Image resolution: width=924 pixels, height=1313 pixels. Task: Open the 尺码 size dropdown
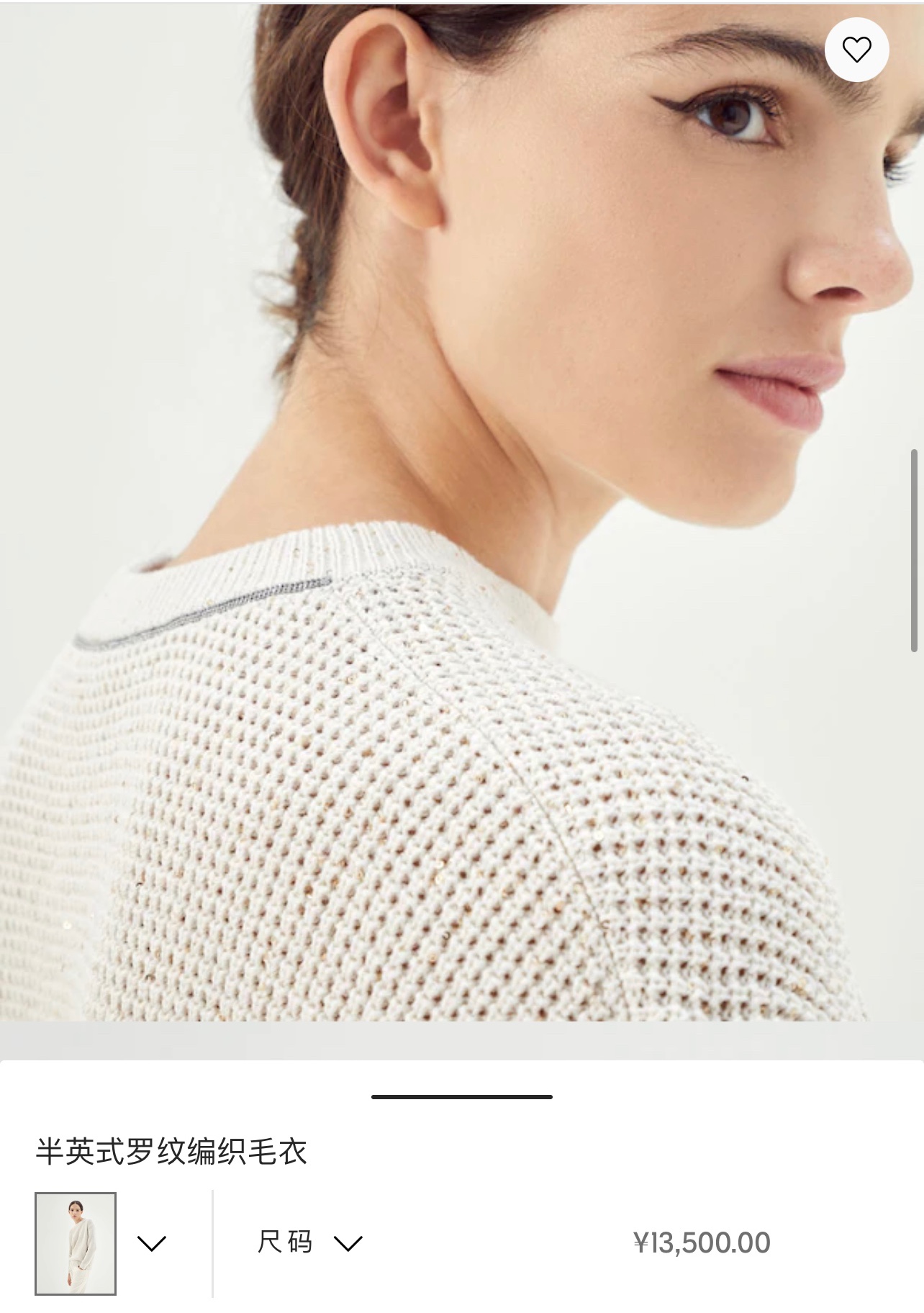pos(309,1242)
